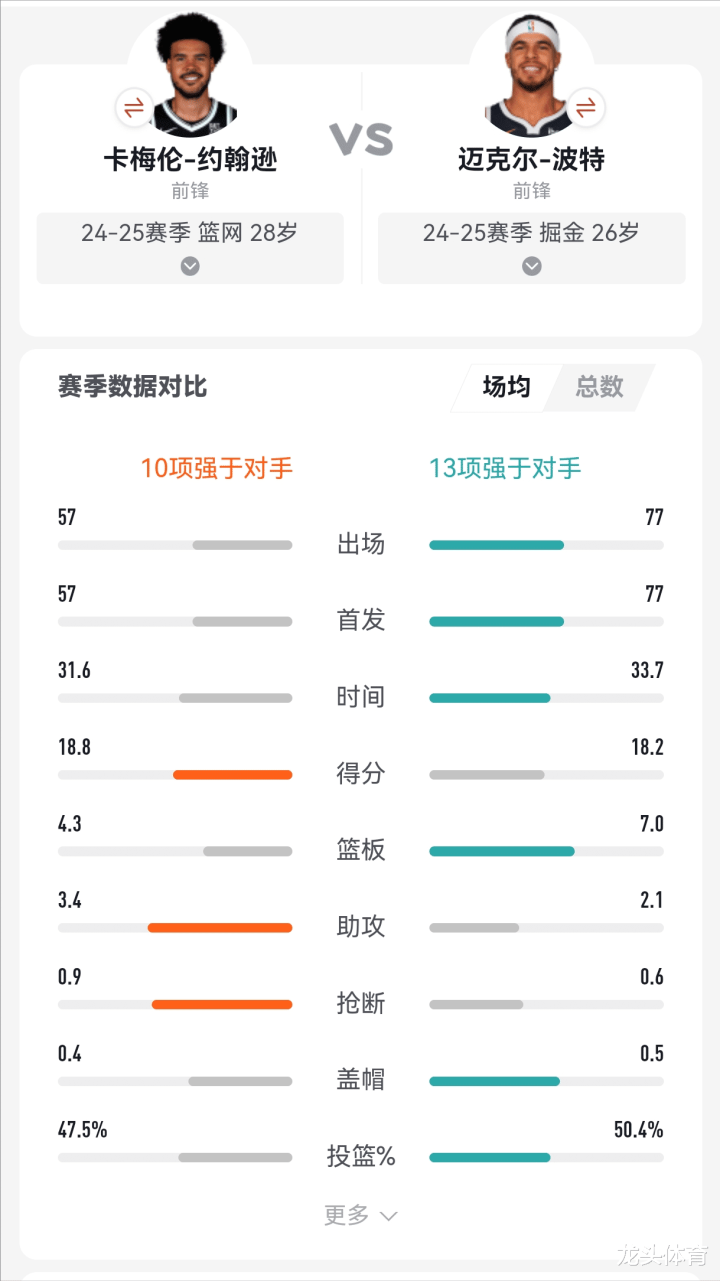Swap player 卡梅伦-约翰逊 via the switch icon
Viewport: 720px width, 1281px height.
click(134, 106)
